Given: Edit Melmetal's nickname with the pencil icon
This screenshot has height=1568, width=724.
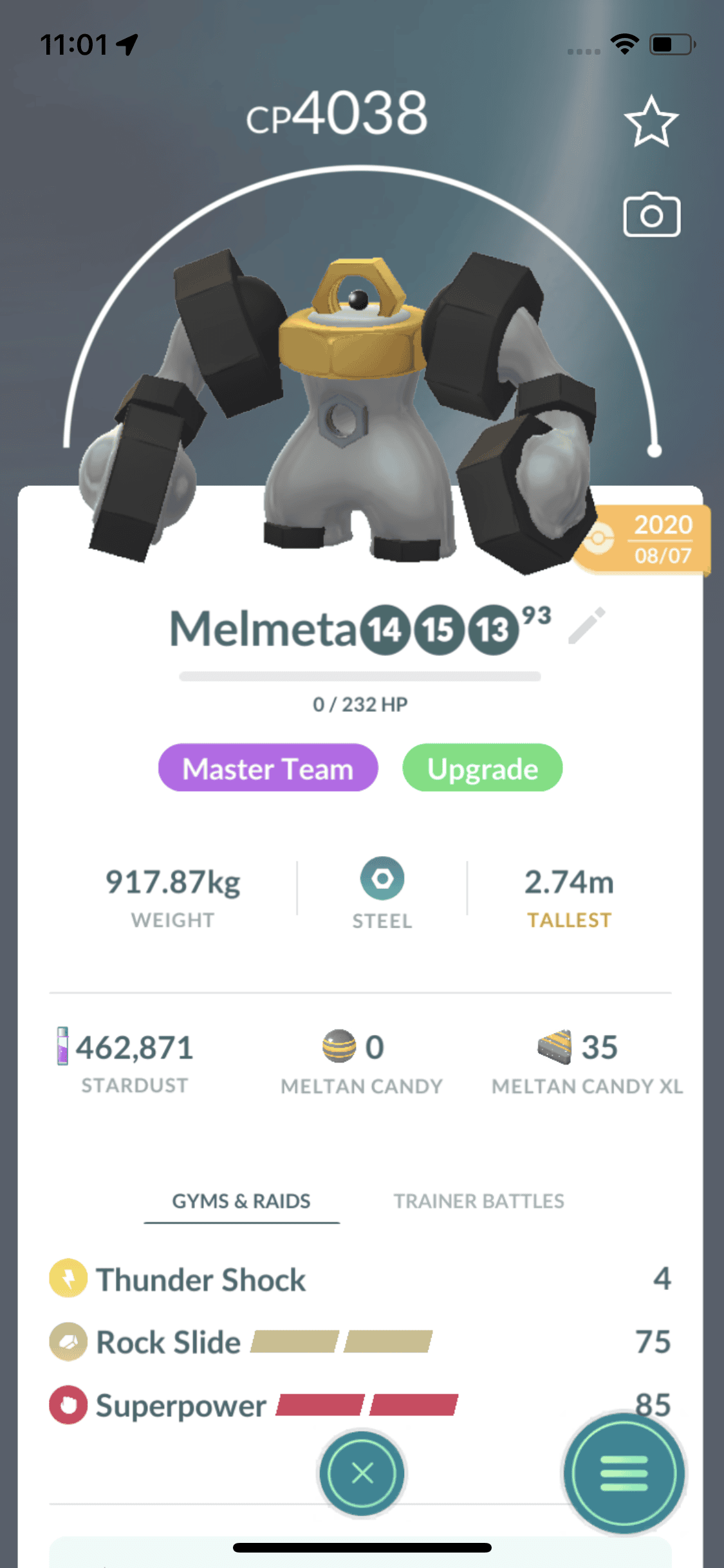Looking at the screenshot, I should [x=586, y=626].
